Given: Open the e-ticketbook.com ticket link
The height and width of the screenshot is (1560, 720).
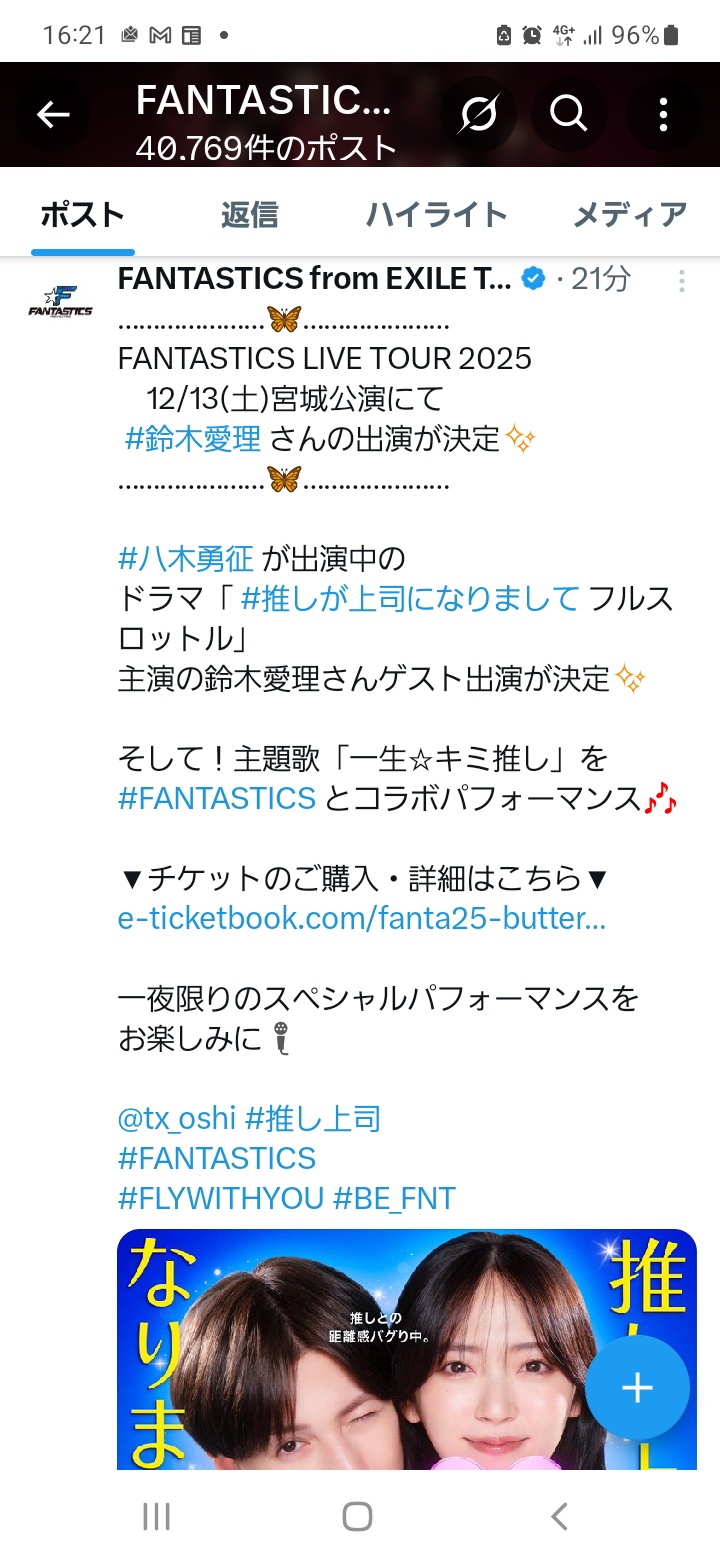Looking at the screenshot, I should [x=361, y=918].
